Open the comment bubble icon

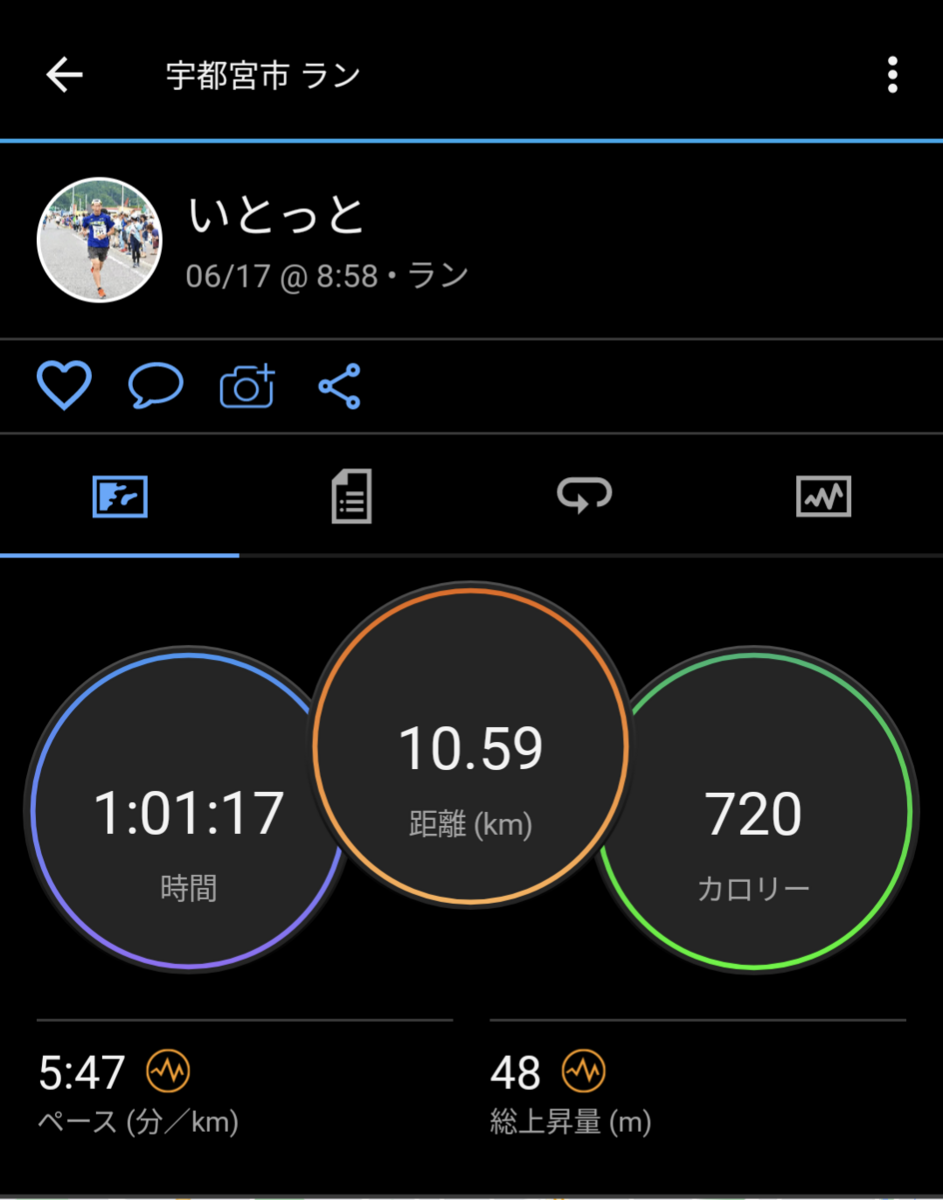[155, 385]
